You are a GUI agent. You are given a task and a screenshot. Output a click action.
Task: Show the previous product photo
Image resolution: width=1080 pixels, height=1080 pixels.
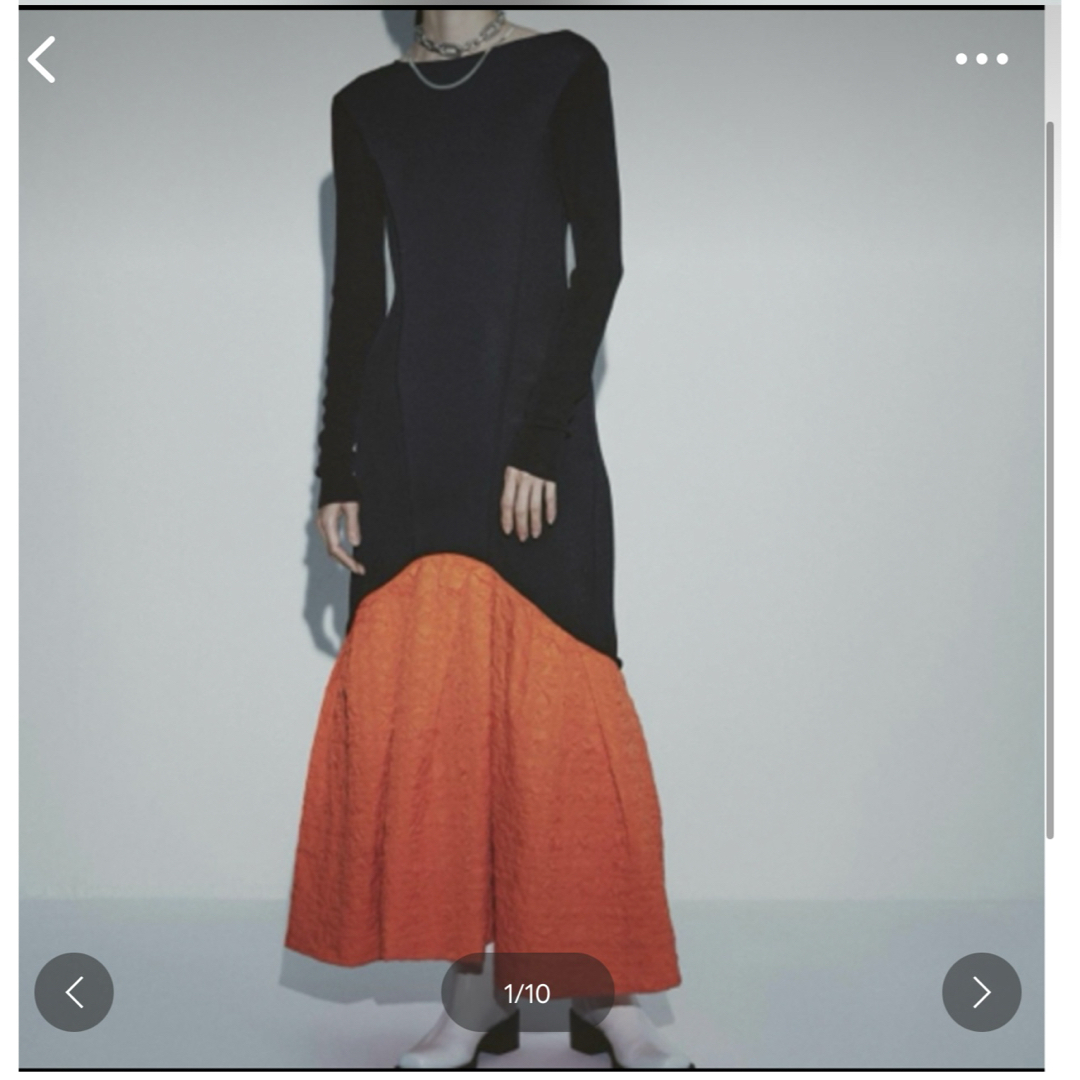click(74, 992)
